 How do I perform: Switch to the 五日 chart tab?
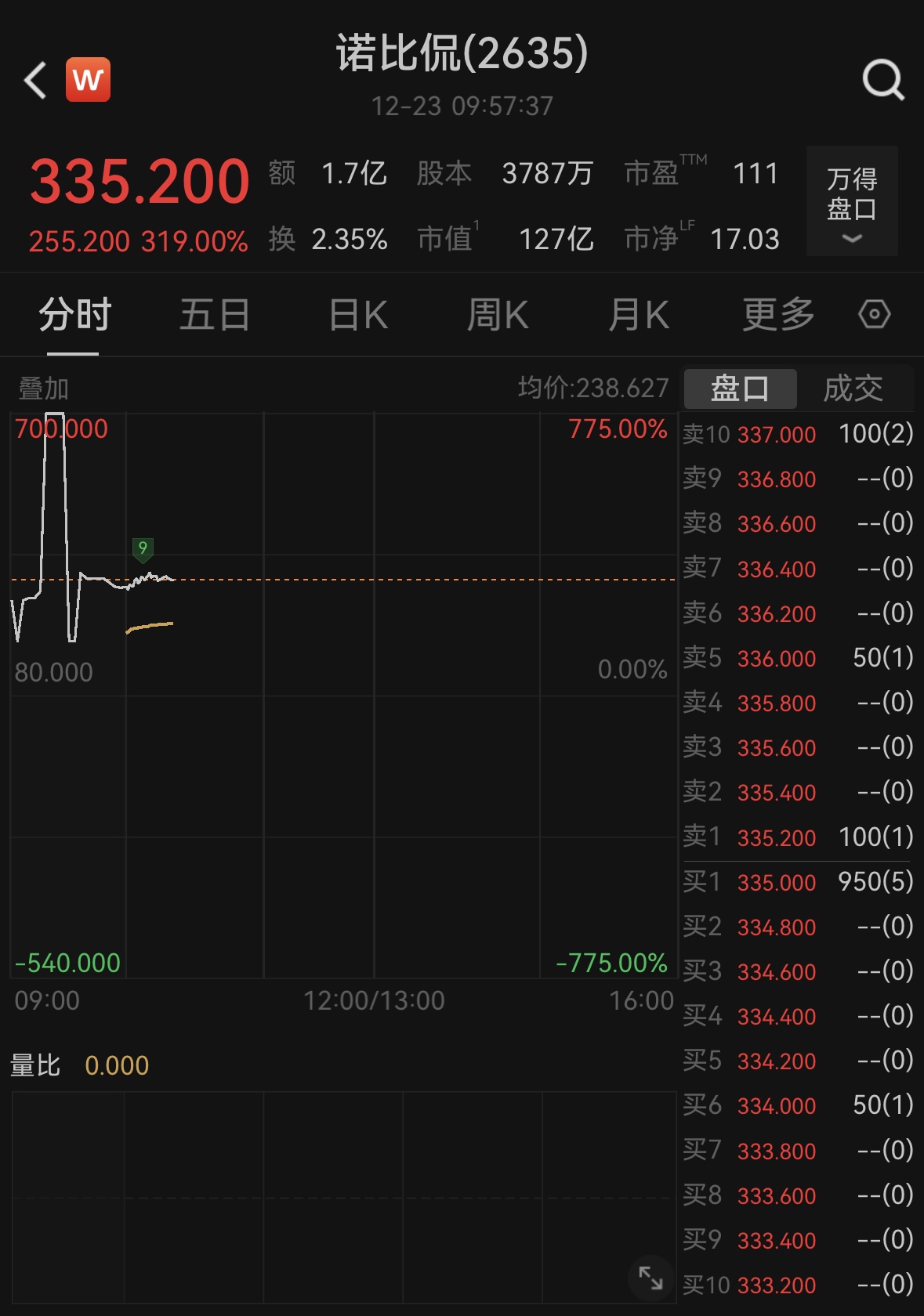click(215, 316)
